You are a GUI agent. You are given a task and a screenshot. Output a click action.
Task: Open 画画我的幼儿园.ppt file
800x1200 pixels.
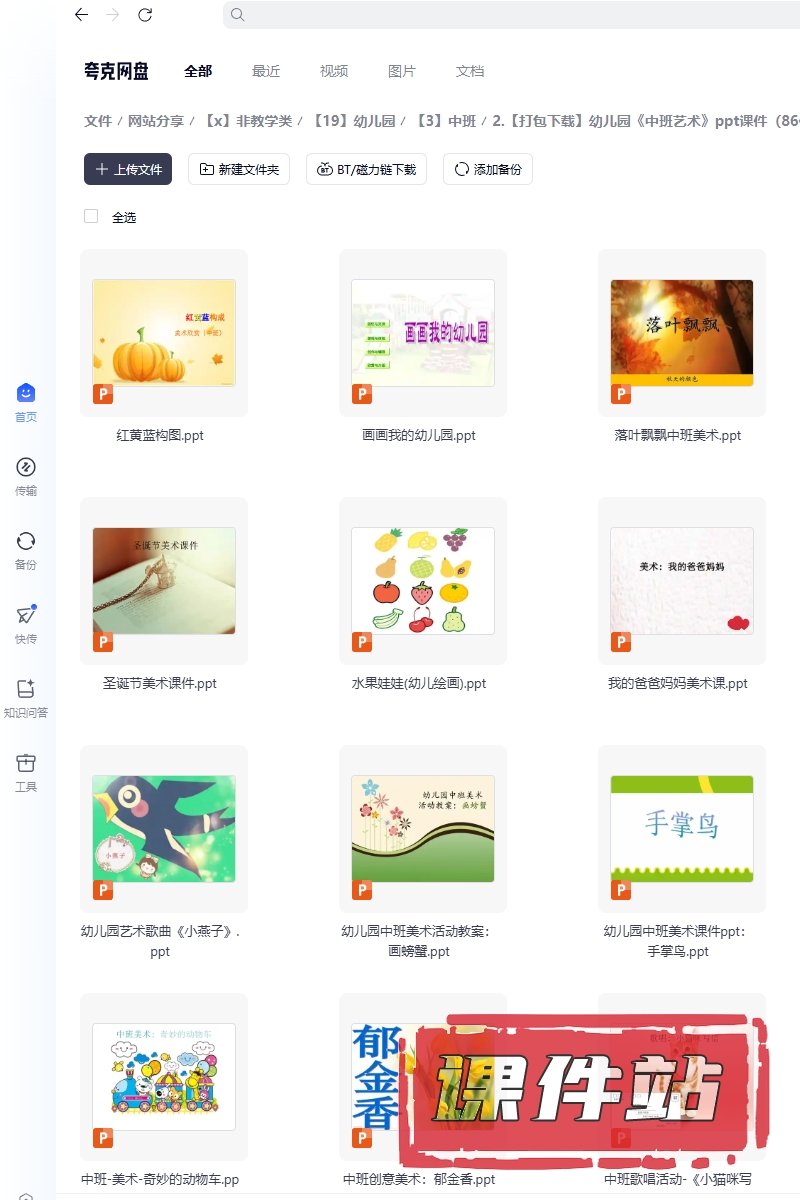click(x=422, y=333)
